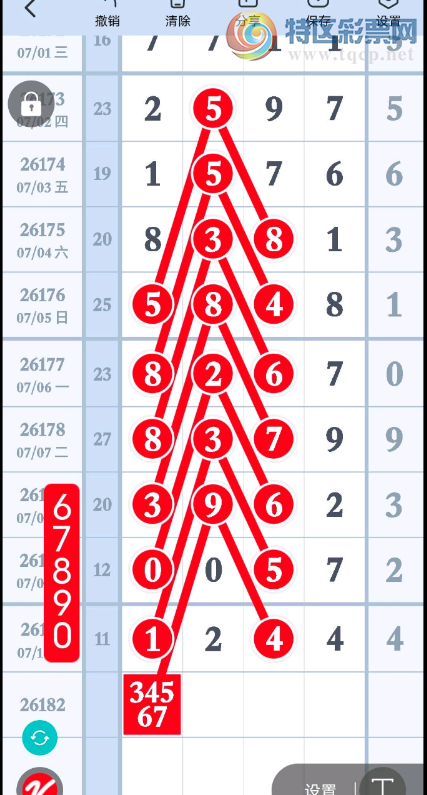
Task: Save the chart with 保存
Action: (318, 13)
